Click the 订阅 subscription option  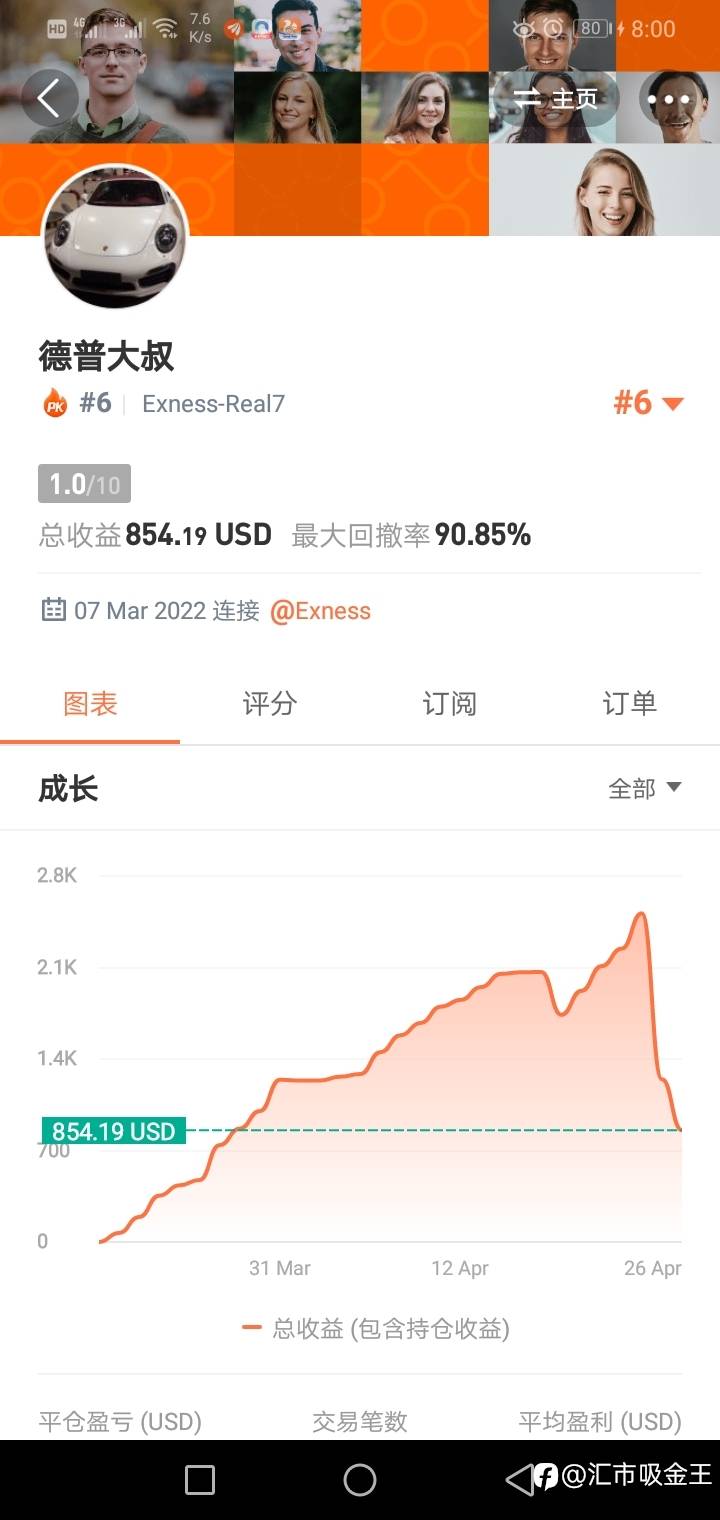[x=449, y=704]
